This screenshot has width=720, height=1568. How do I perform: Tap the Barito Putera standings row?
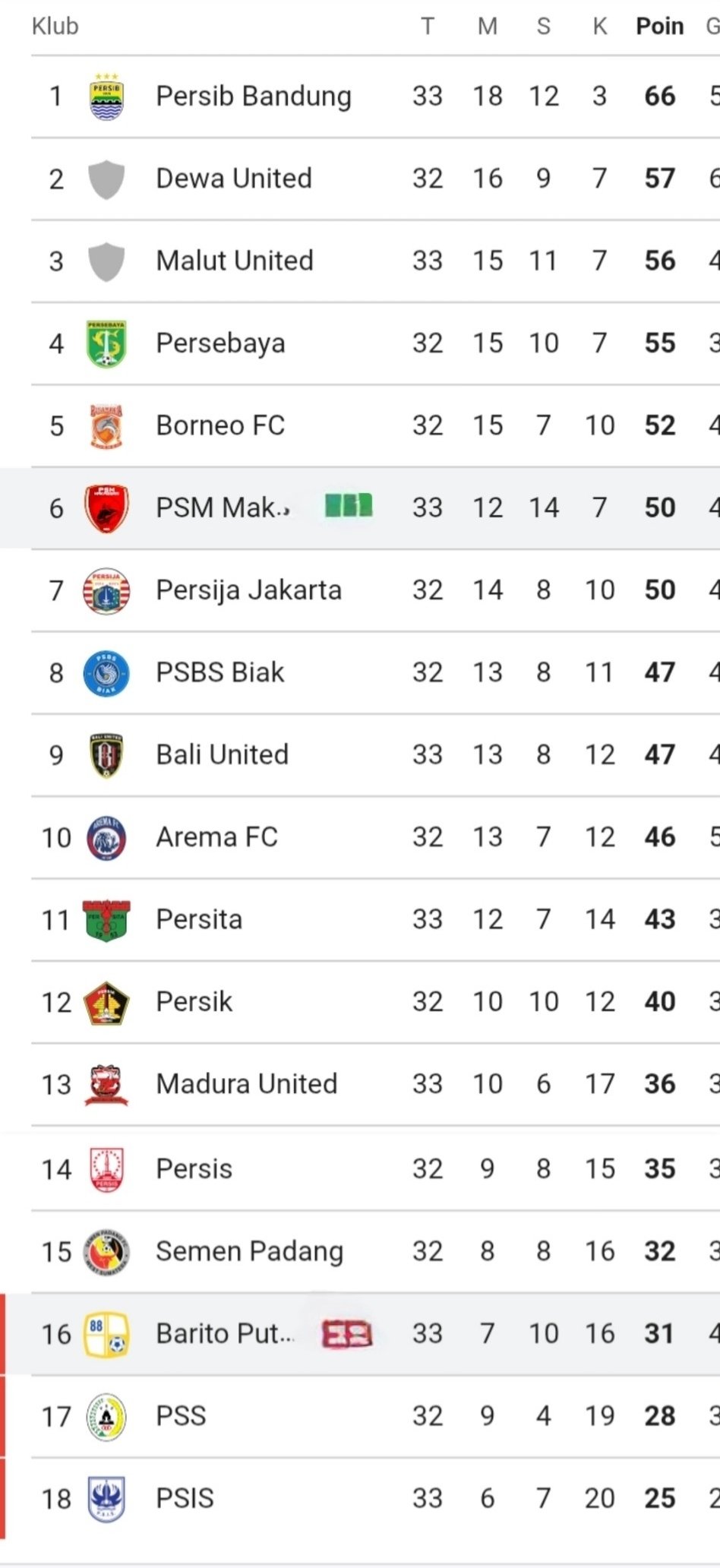point(360,1334)
